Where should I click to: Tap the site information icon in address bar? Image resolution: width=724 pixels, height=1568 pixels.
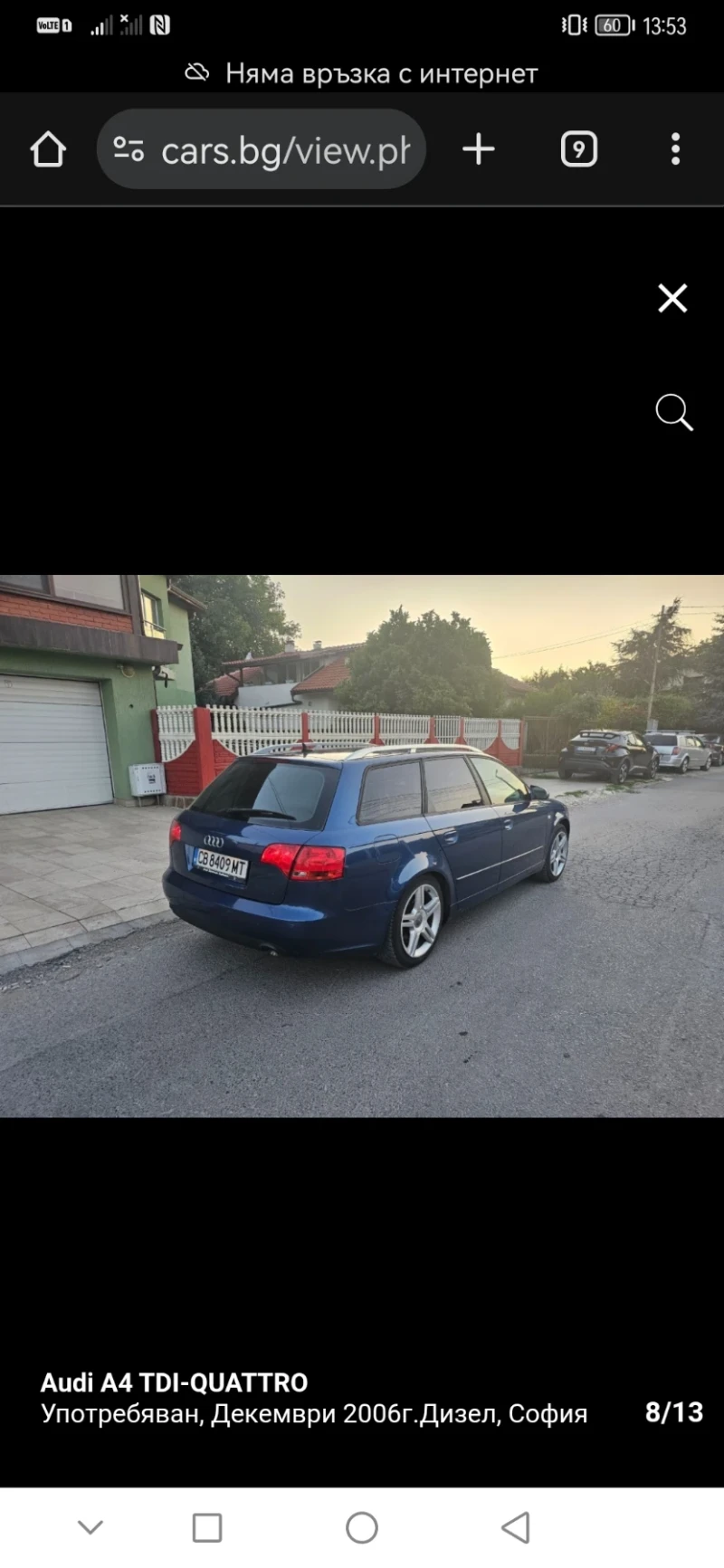point(128,149)
